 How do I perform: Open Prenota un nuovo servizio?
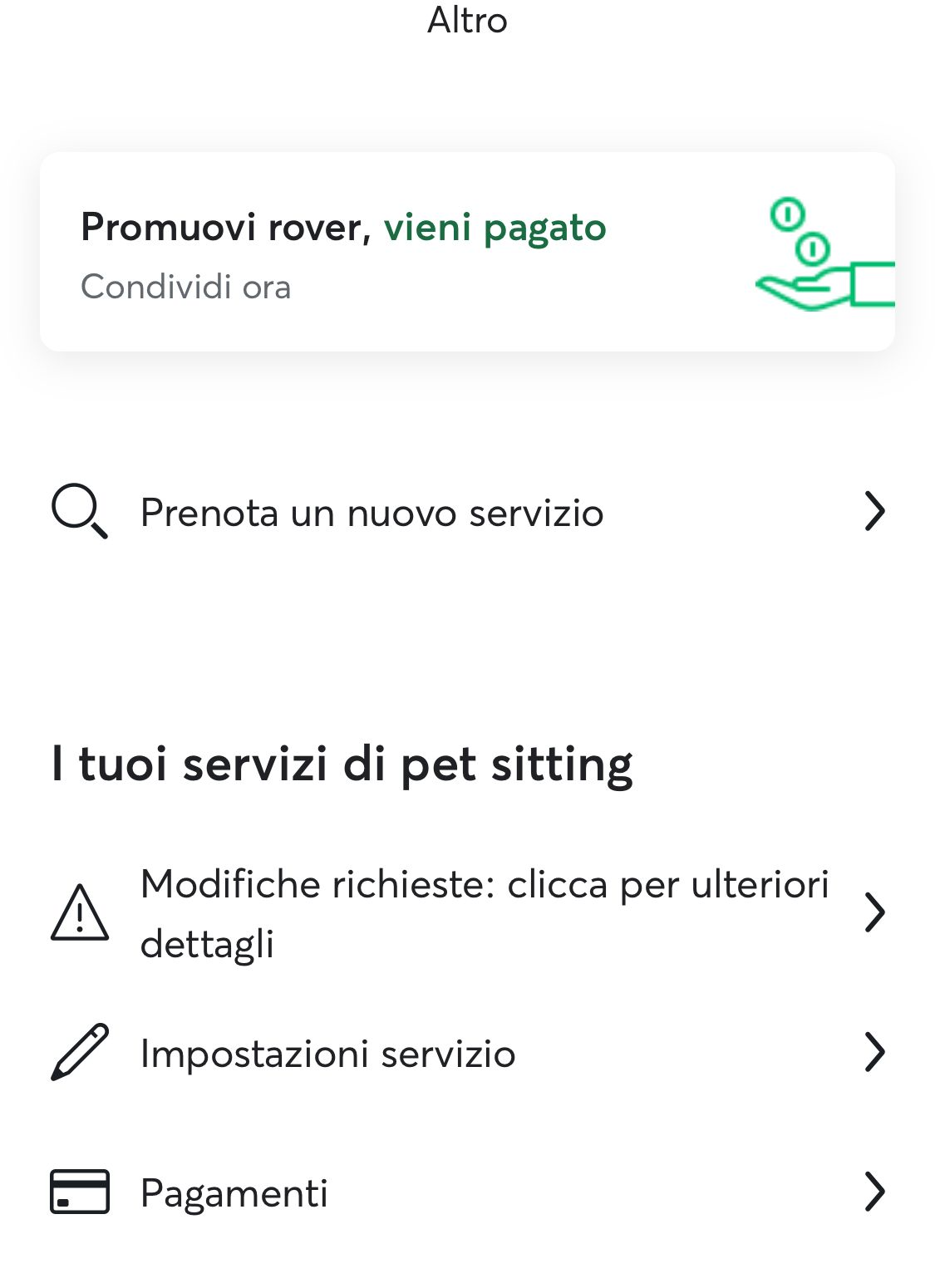point(465,512)
